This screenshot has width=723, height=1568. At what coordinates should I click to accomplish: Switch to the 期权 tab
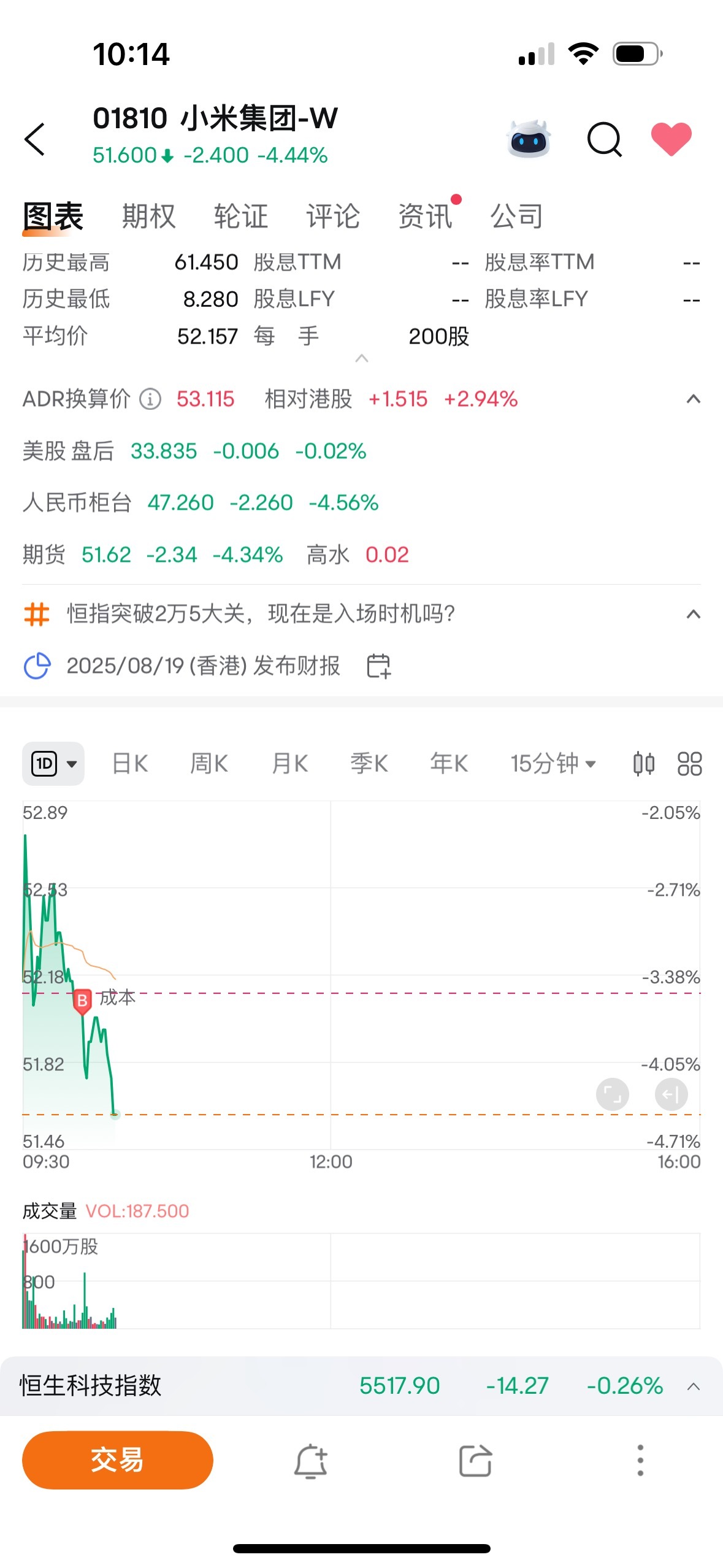click(149, 216)
